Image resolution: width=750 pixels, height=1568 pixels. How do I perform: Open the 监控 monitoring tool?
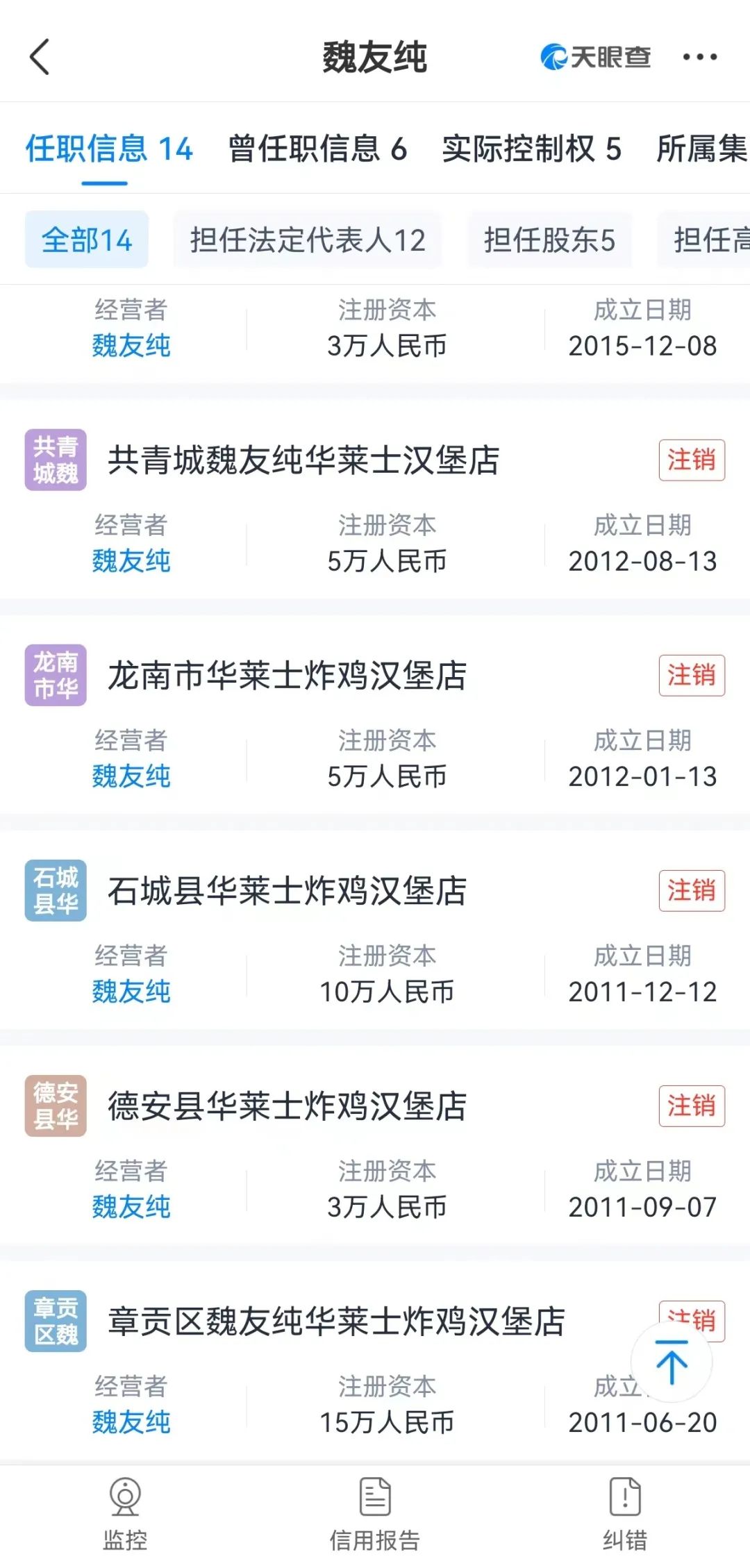[124, 1514]
